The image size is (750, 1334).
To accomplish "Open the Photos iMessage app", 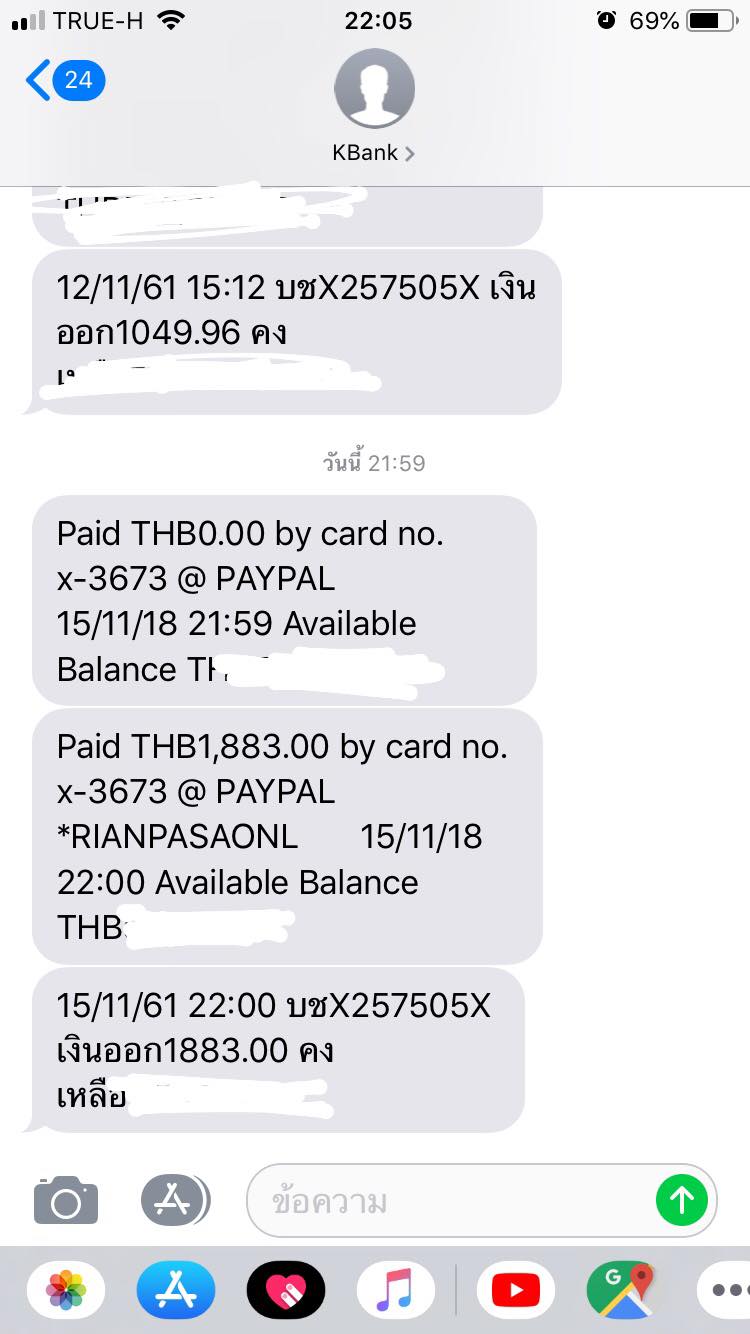I will [66, 1290].
